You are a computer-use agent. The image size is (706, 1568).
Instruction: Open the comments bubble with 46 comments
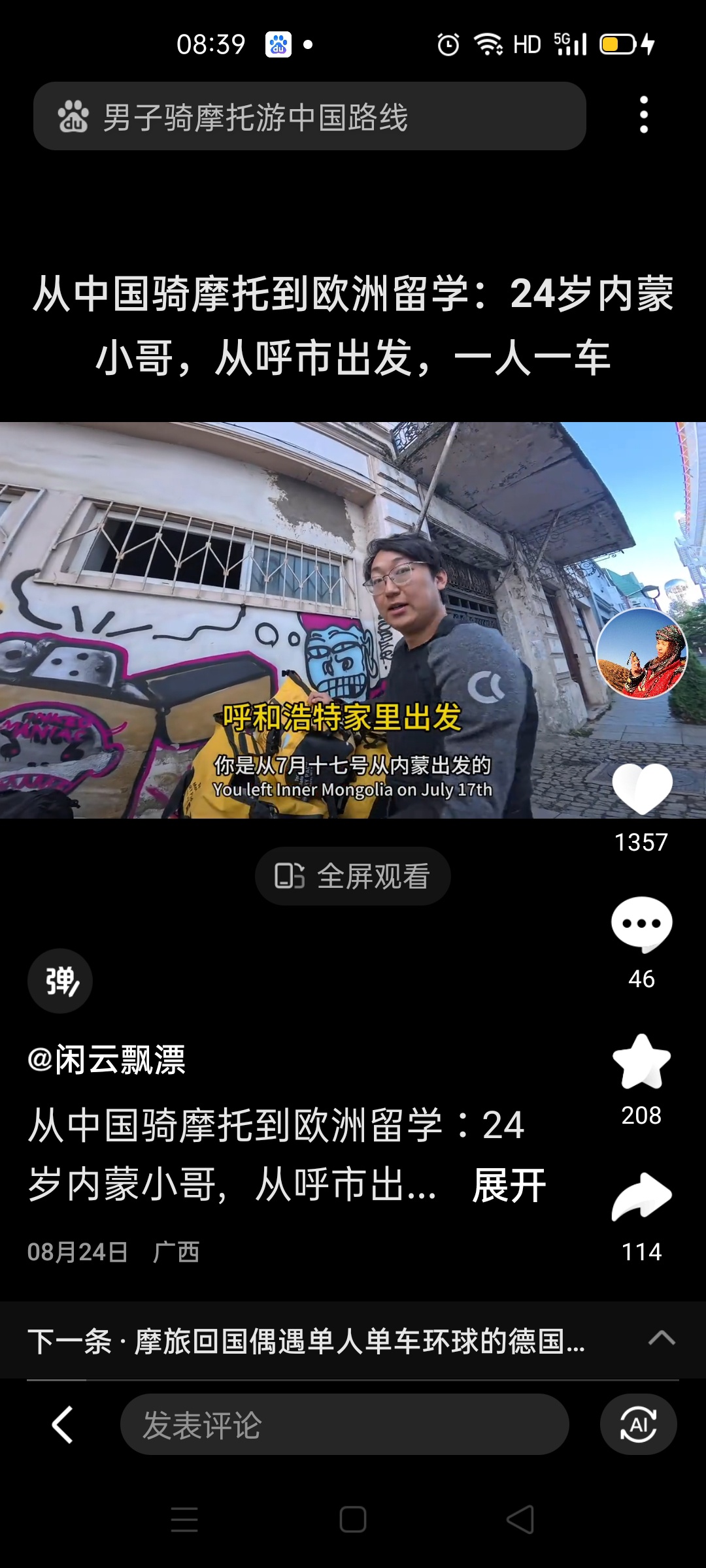coord(641,924)
